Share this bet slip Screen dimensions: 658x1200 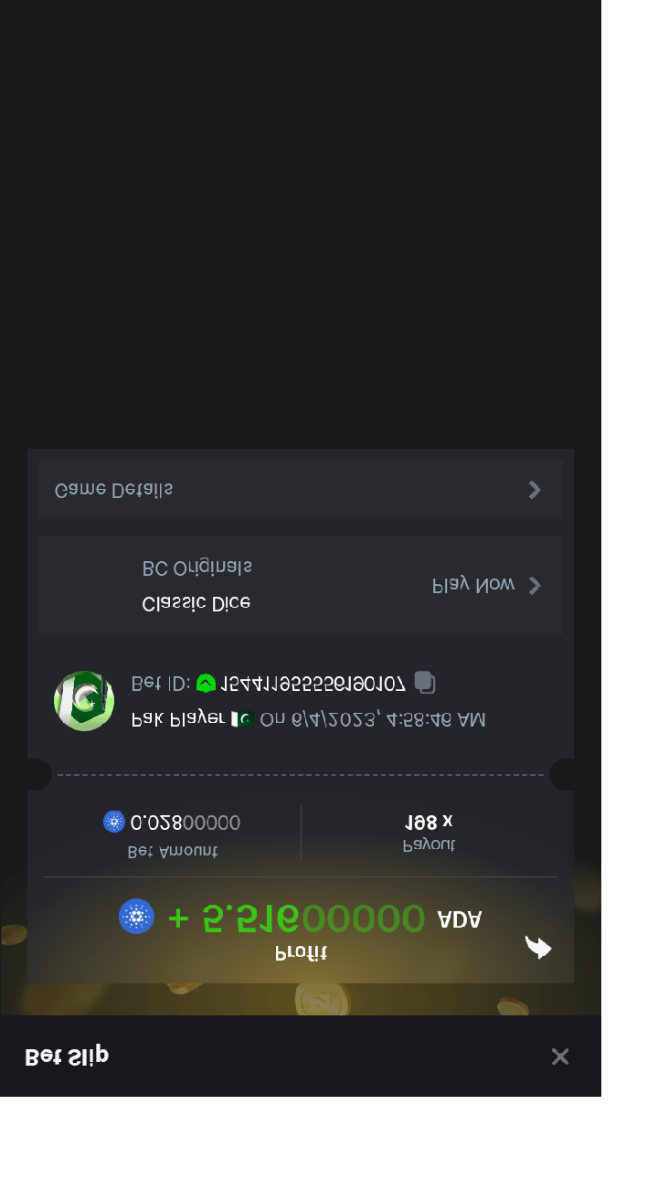pos(538,947)
